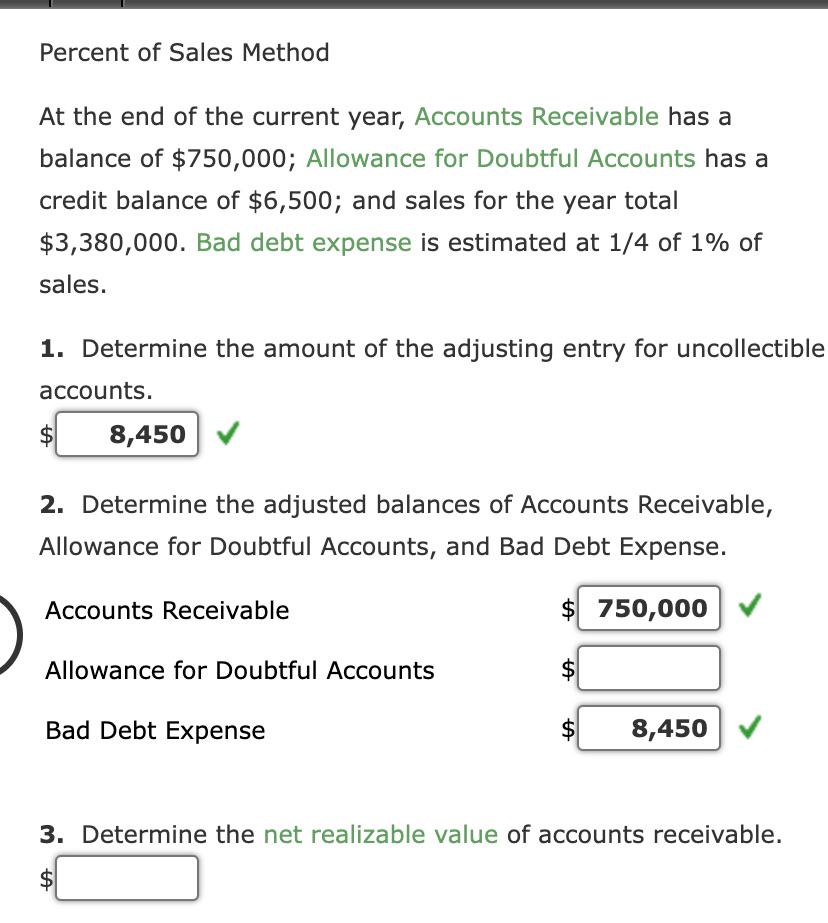Viewport: 828px width, 923px height.
Task: Open the Allowance for Doubtful Accounts link
Action: (x=500, y=158)
